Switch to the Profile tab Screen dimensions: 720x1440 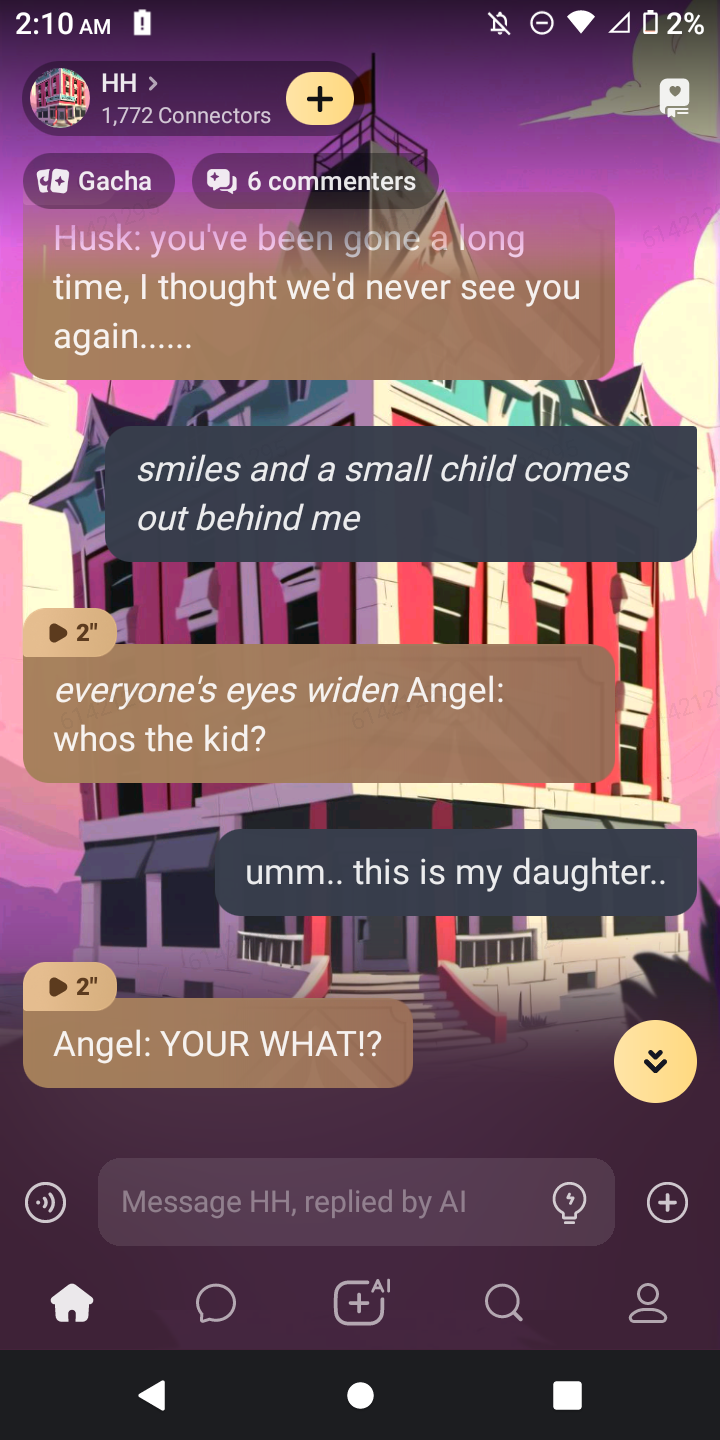648,1304
